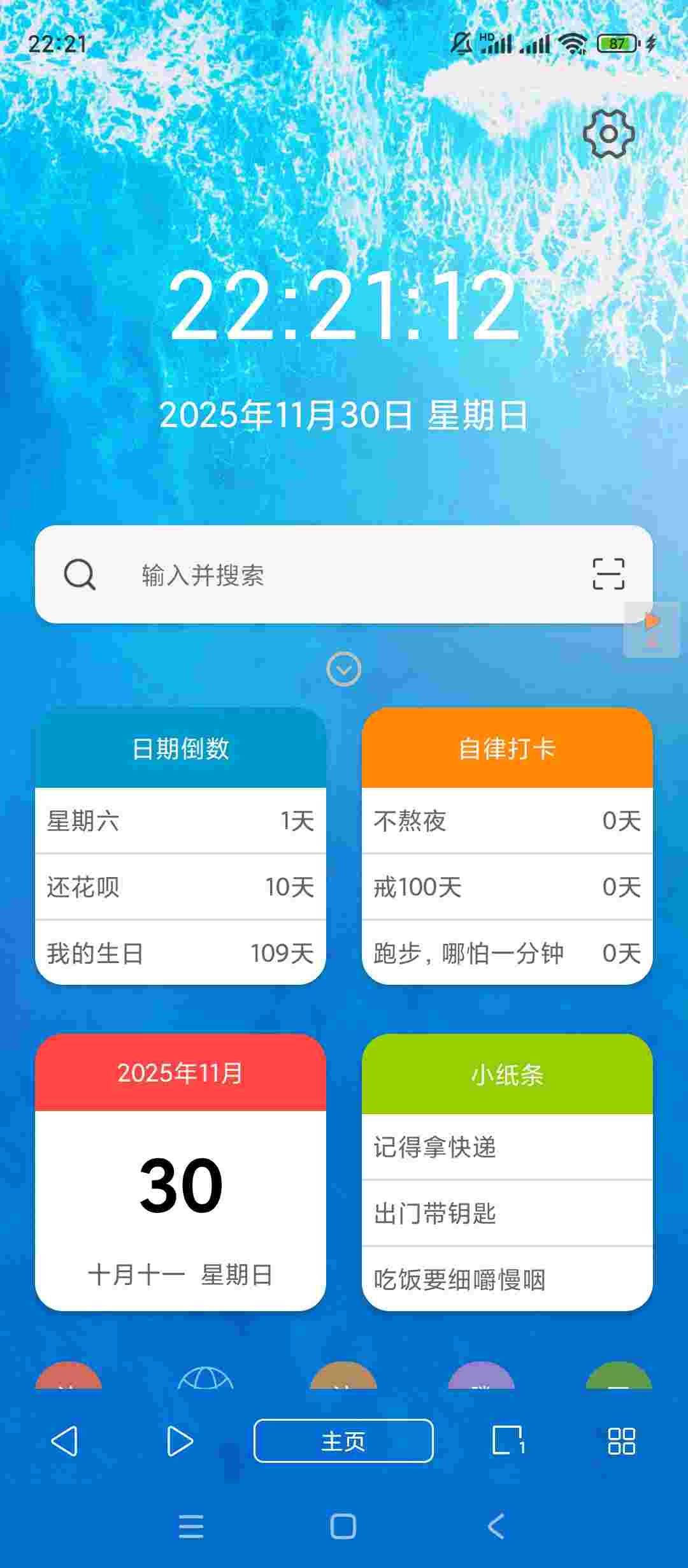Open the 跑步,哪怕一分钟 check-in row
688x1568 pixels.
pyautogui.click(x=507, y=953)
